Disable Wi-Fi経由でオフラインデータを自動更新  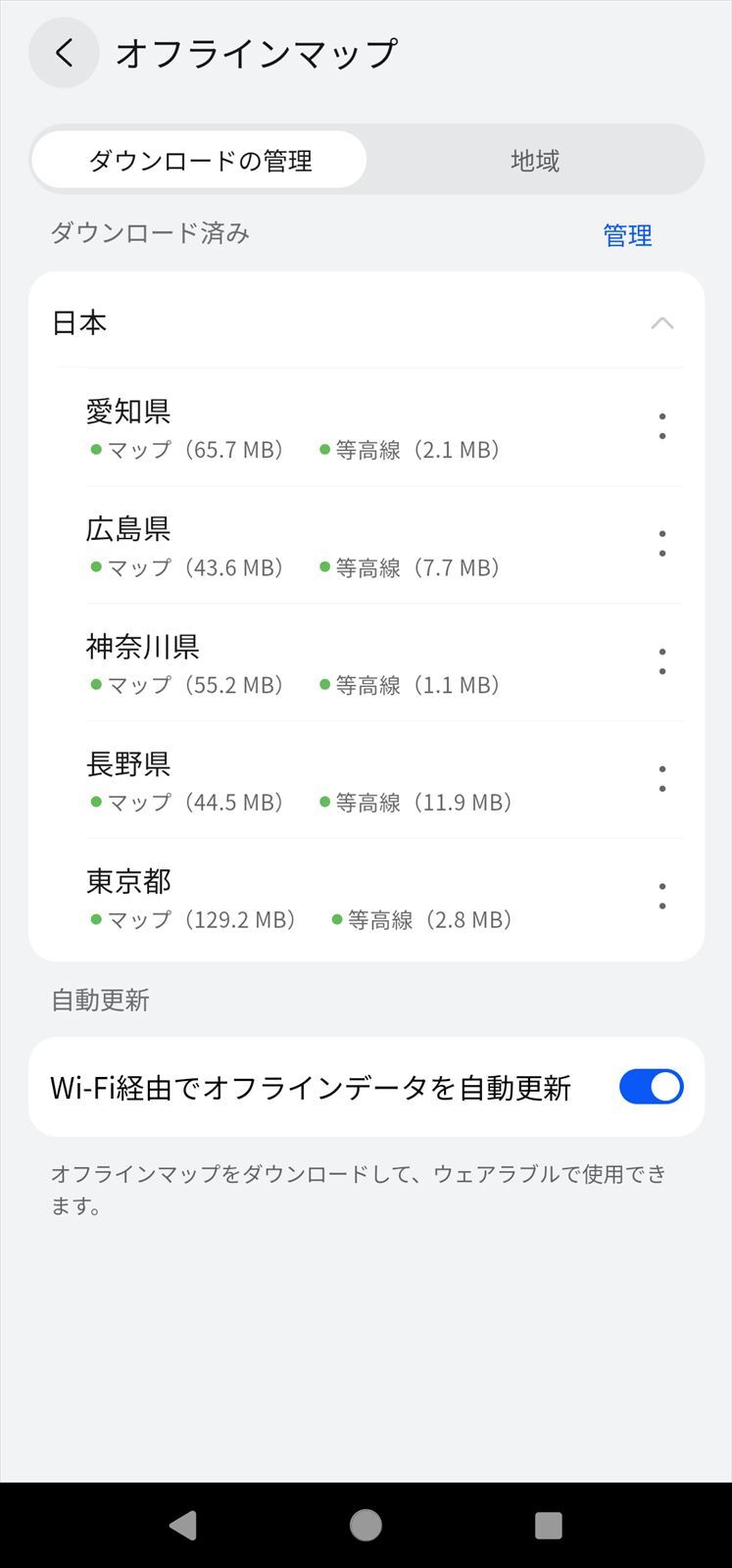pyautogui.click(x=651, y=1087)
